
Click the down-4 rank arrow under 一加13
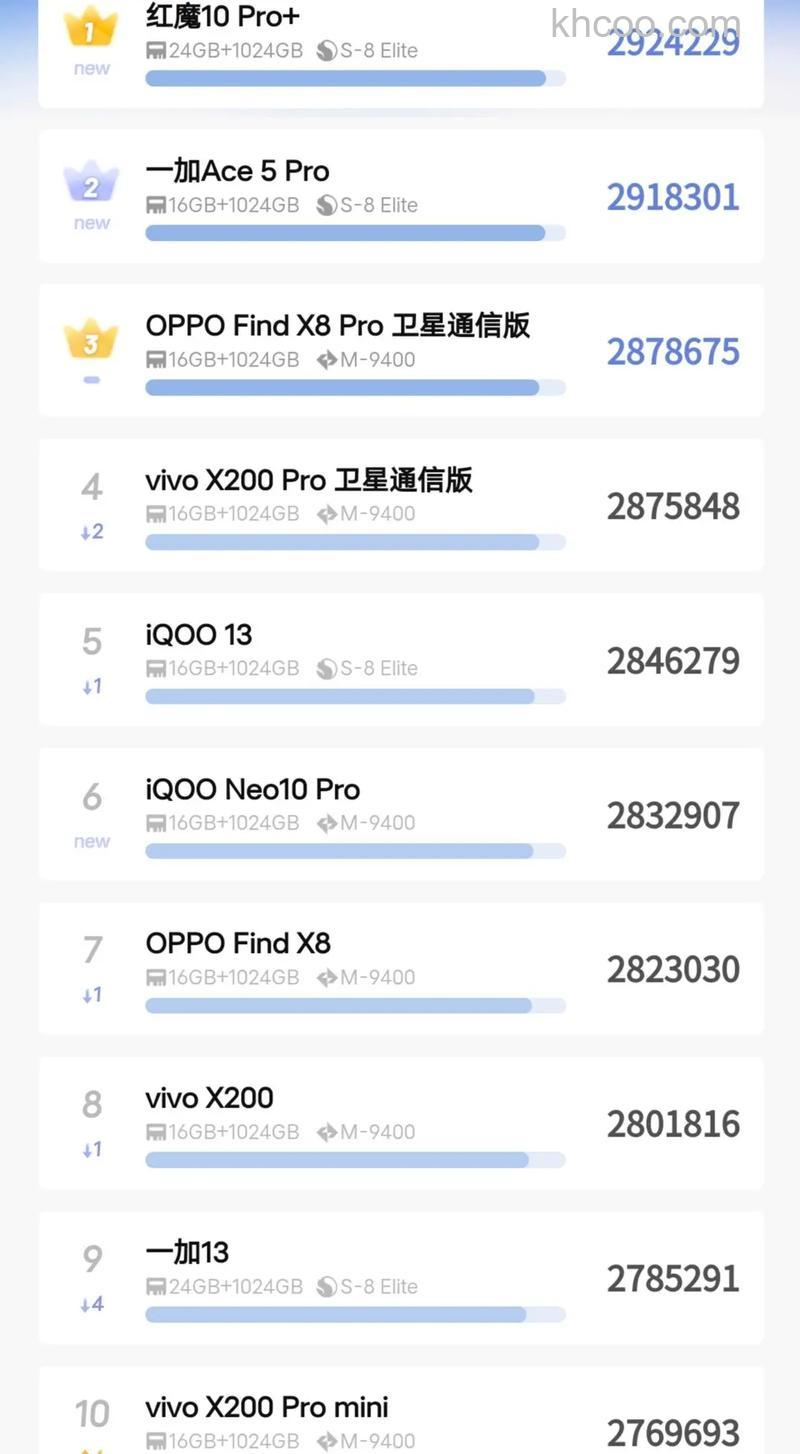coord(90,1304)
